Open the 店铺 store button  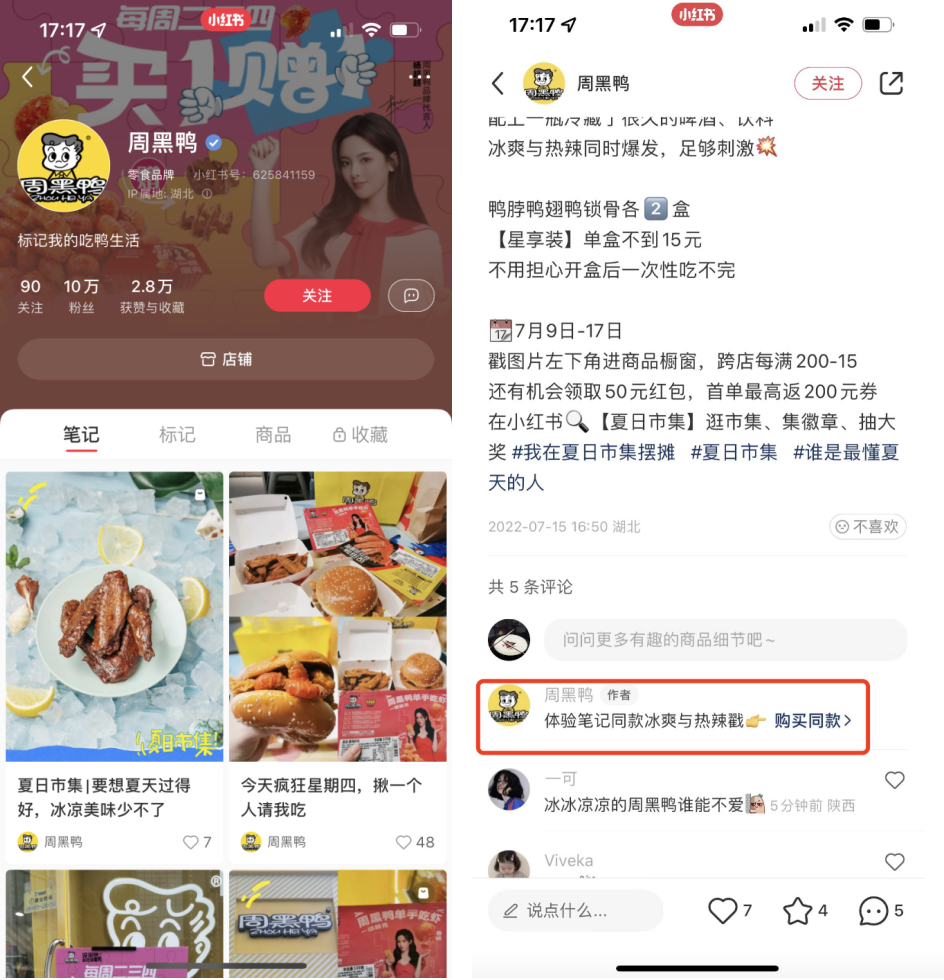(x=226, y=359)
